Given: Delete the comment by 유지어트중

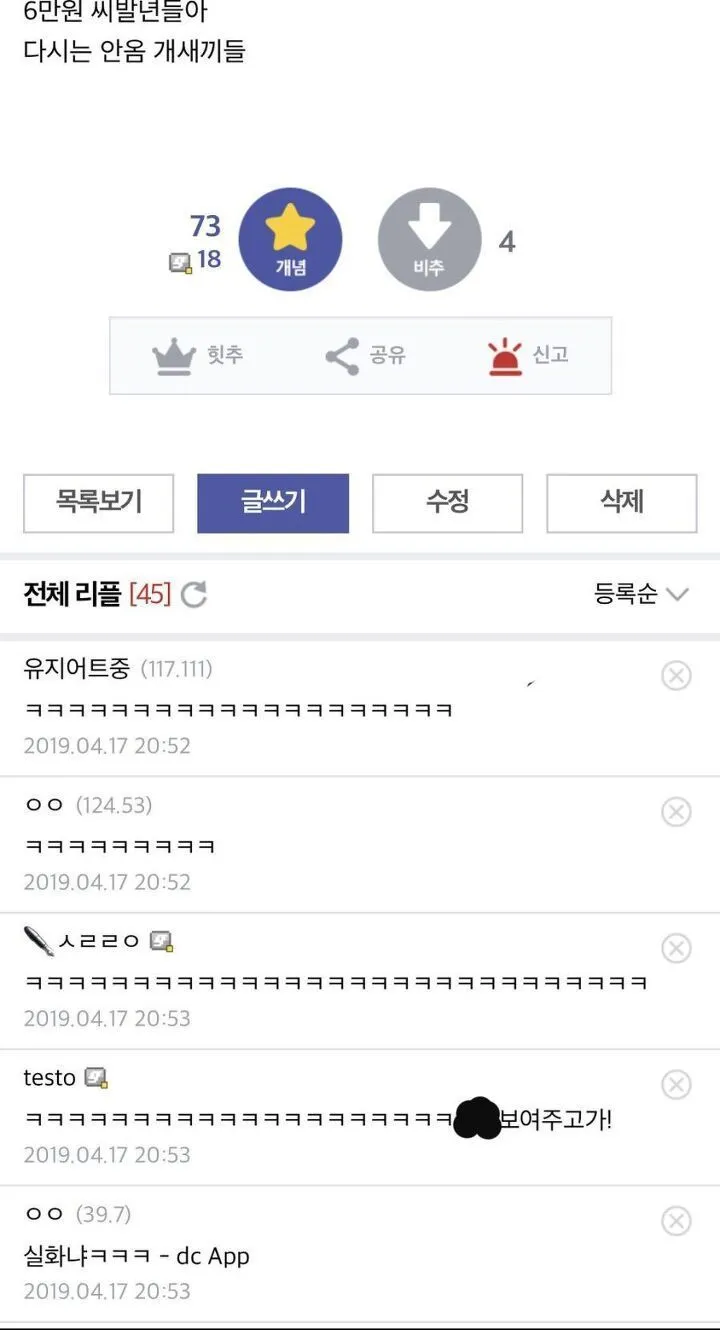Looking at the screenshot, I should point(676,676).
